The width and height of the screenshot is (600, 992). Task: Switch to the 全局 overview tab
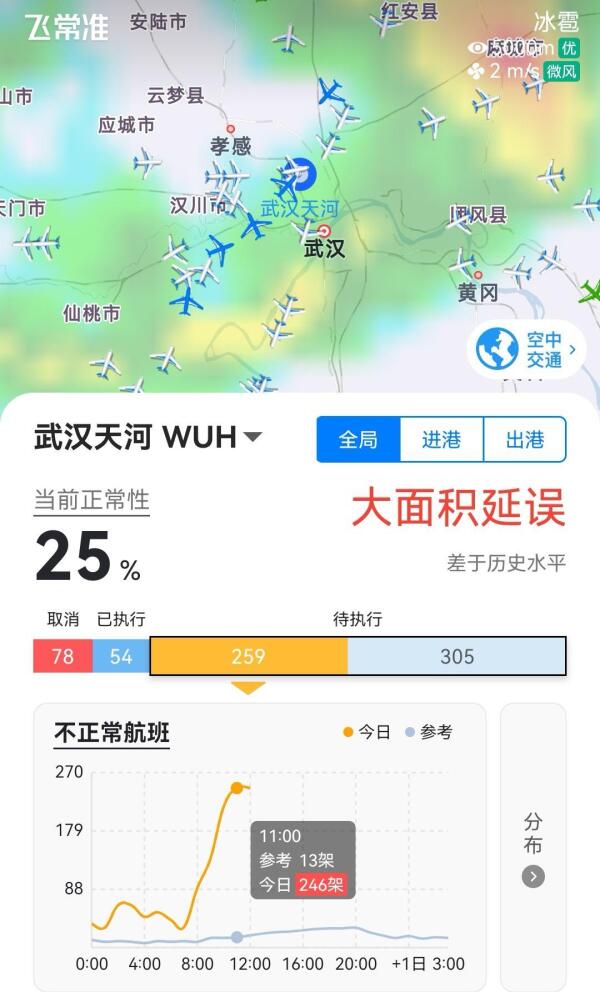point(358,440)
